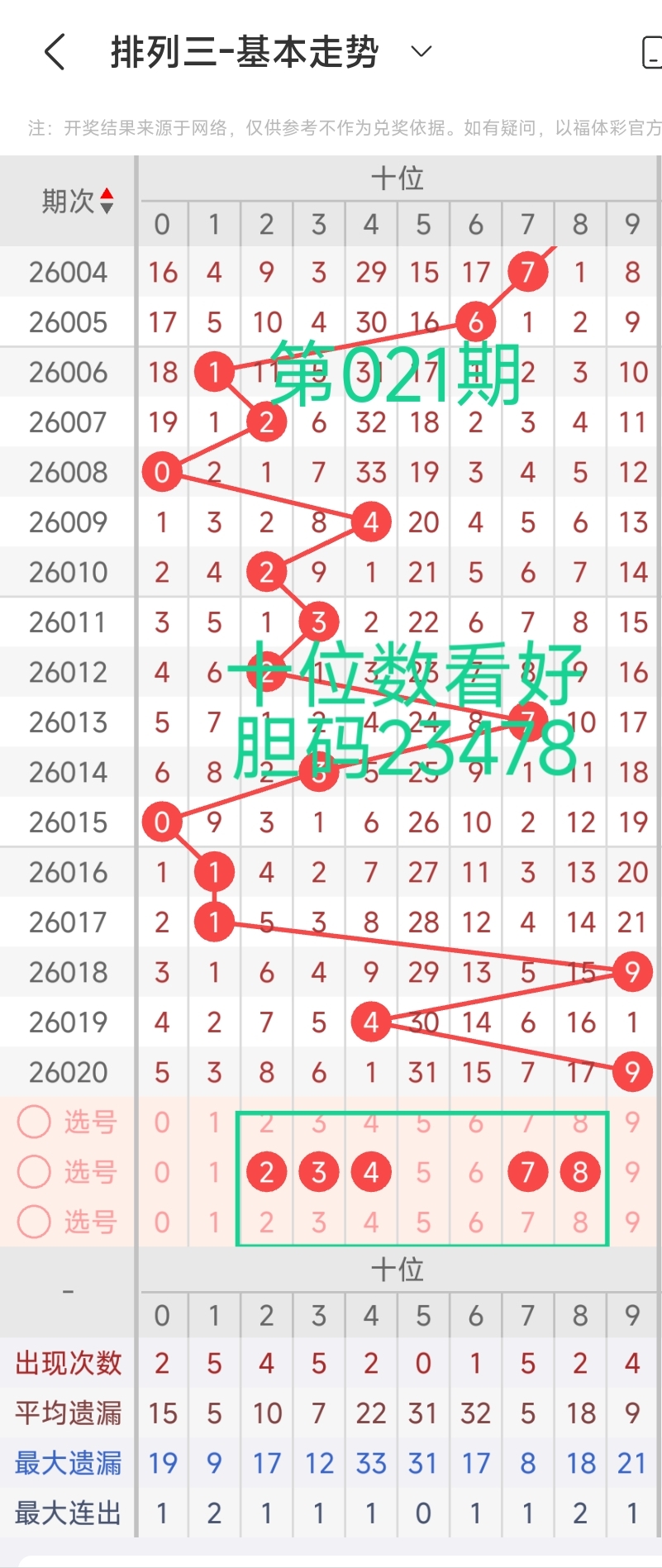This screenshot has width=662, height=1568.
Task: Tap the 最大遗漏 row label
Action: tap(67, 1463)
